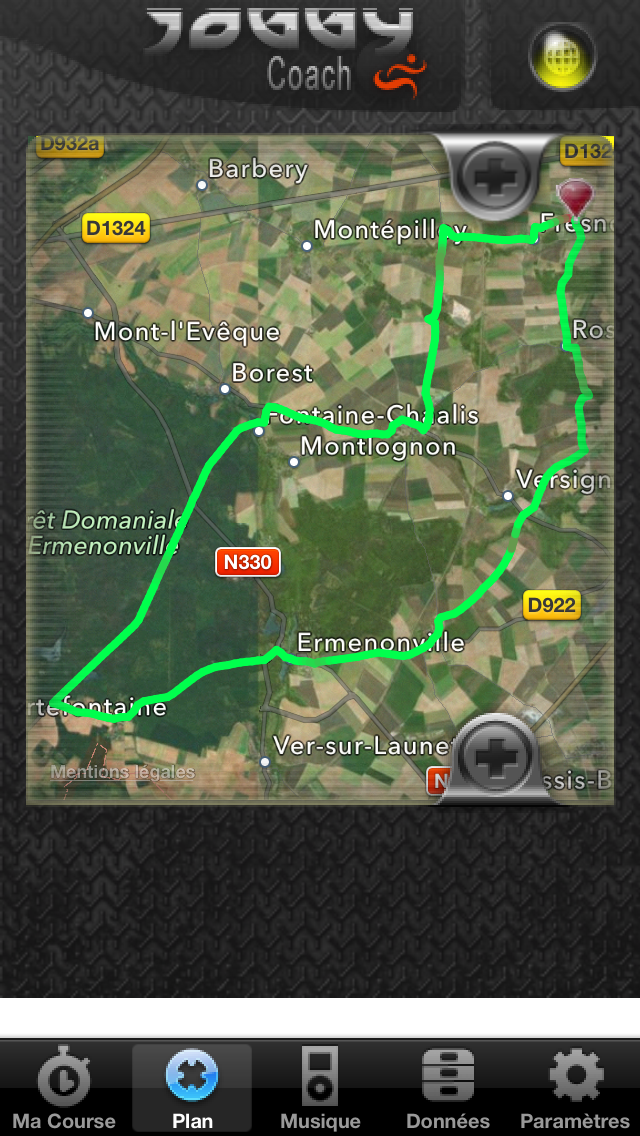Open the Mentions légales link
This screenshot has width=640, height=1136.
123,772
